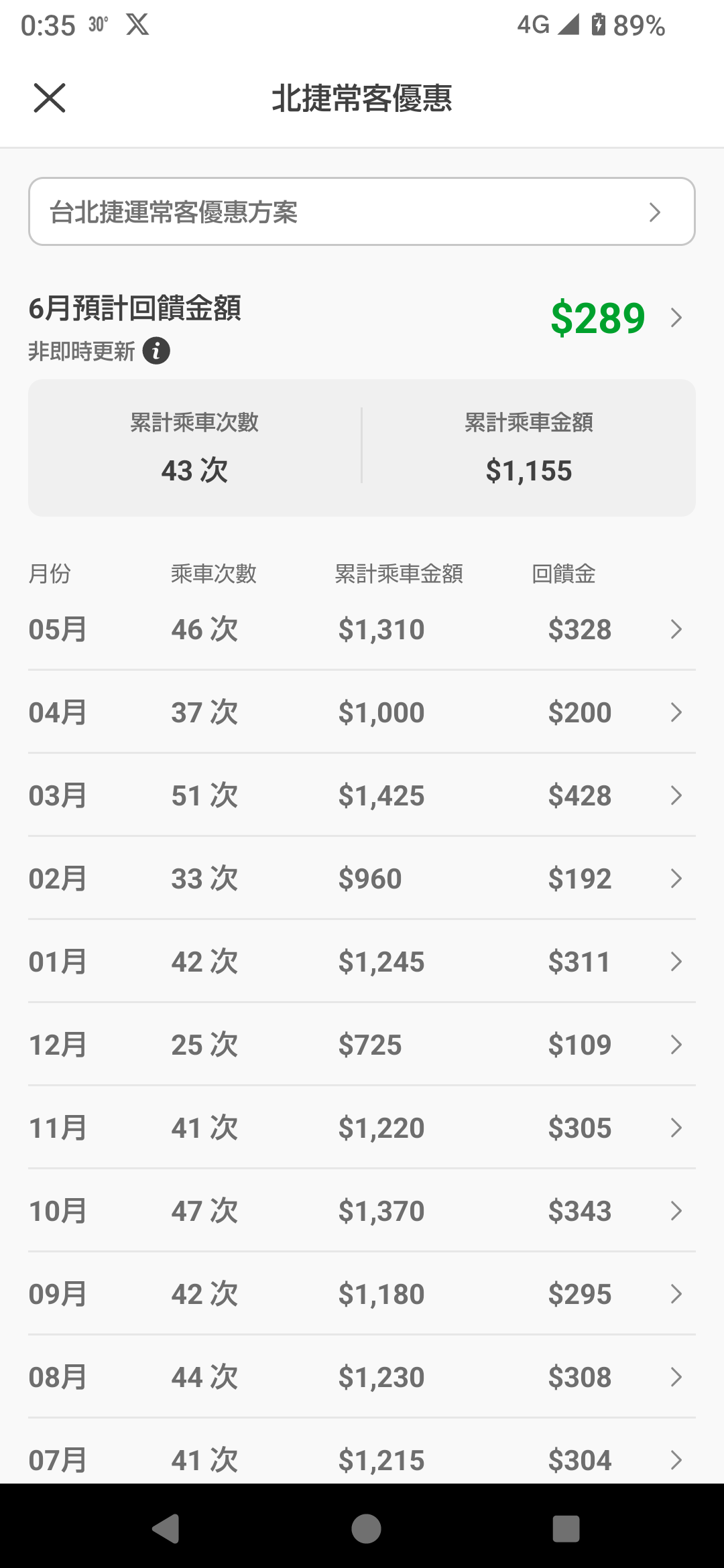View June estimated rebate $289 details
This screenshot has width=724, height=1568.
[615, 318]
